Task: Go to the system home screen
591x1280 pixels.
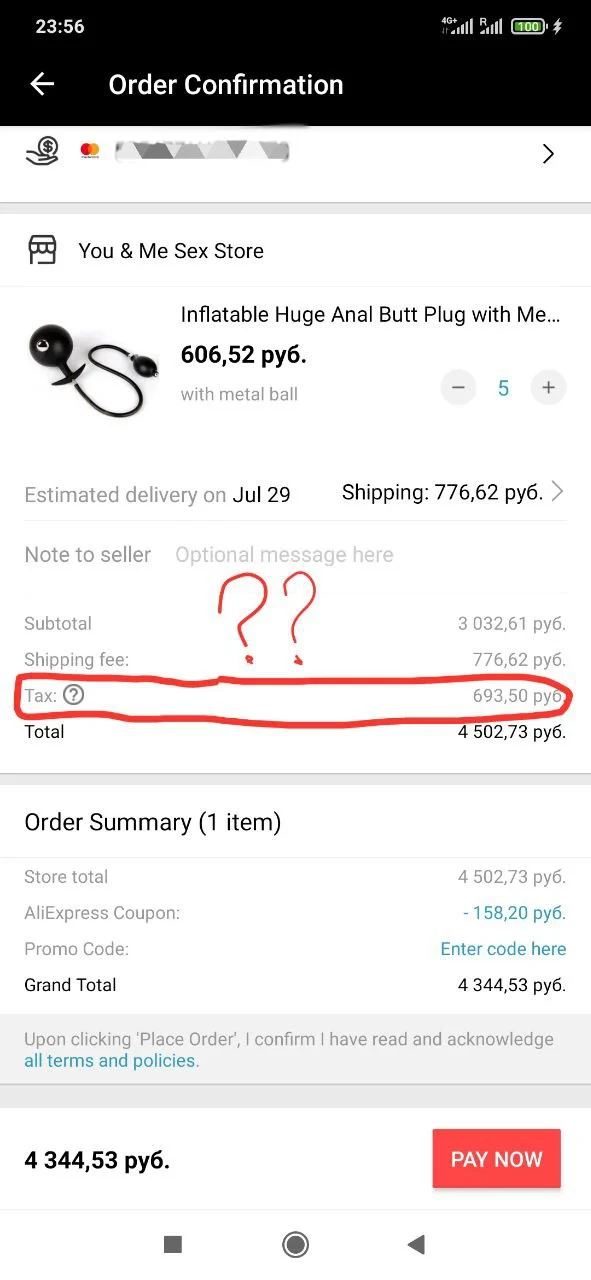Action: pyautogui.click(x=295, y=1244)
